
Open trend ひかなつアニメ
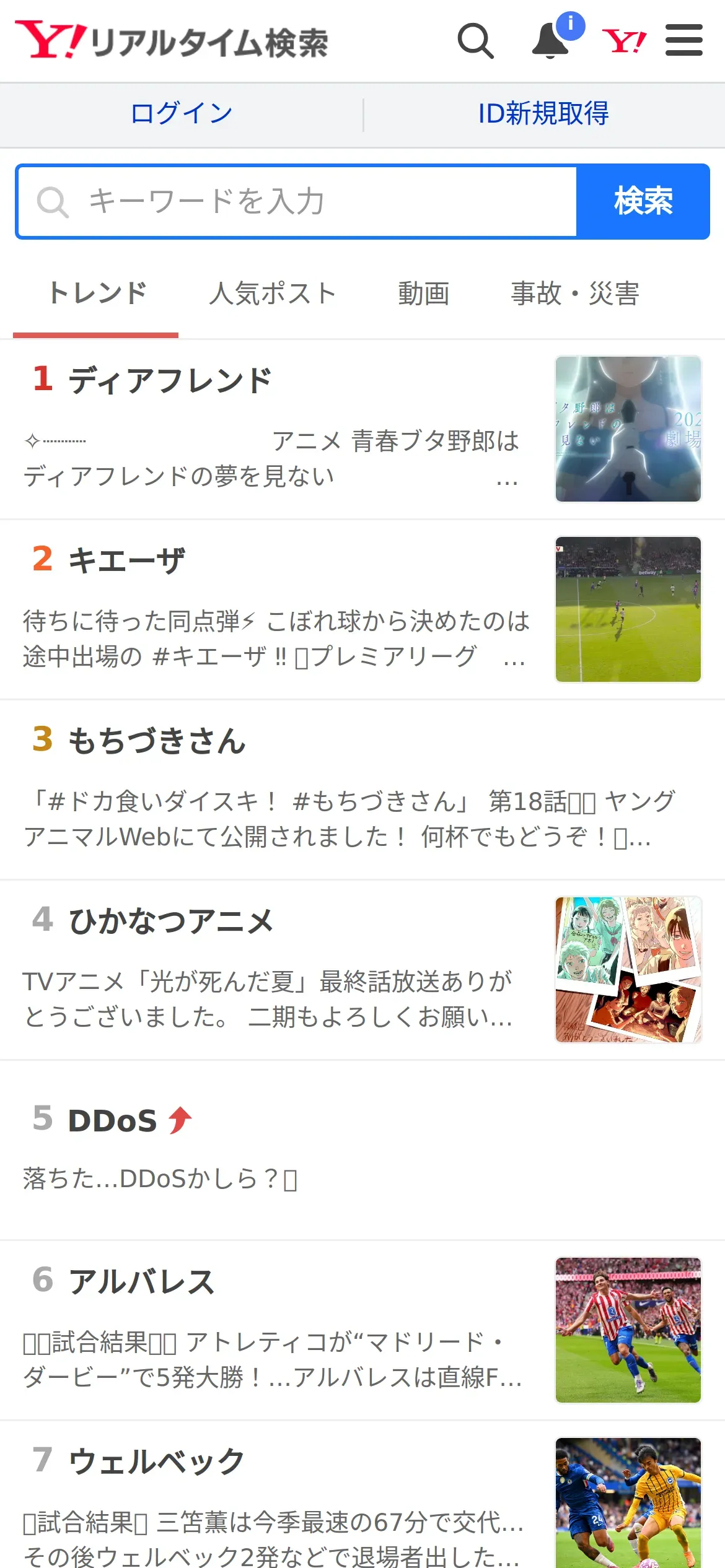(170, 921)
